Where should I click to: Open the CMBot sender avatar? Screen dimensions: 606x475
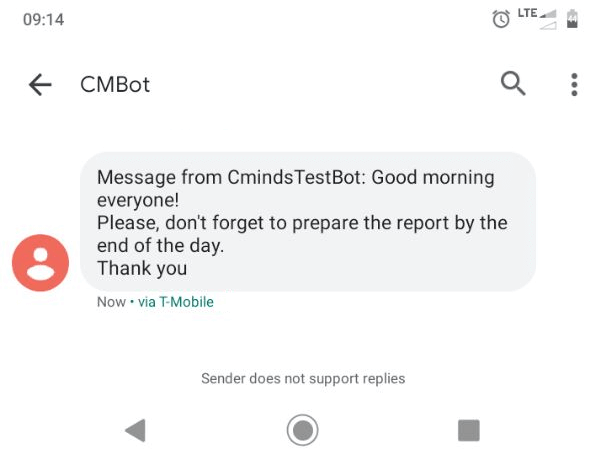(40, 263)
